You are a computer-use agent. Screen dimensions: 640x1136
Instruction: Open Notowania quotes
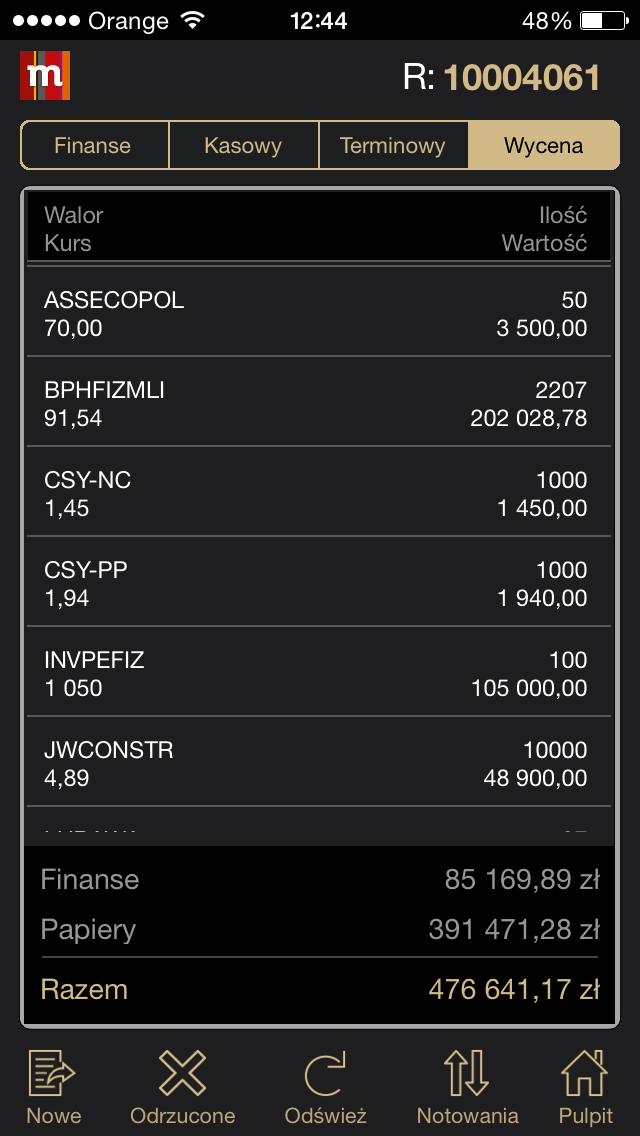[467, 1087]
